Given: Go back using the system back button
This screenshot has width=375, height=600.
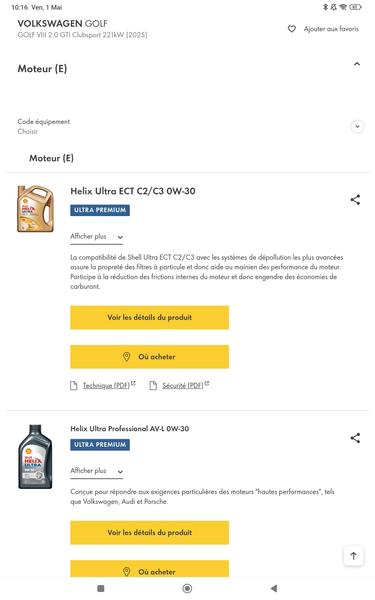Looking at the screenshot, I should point(274,588).
